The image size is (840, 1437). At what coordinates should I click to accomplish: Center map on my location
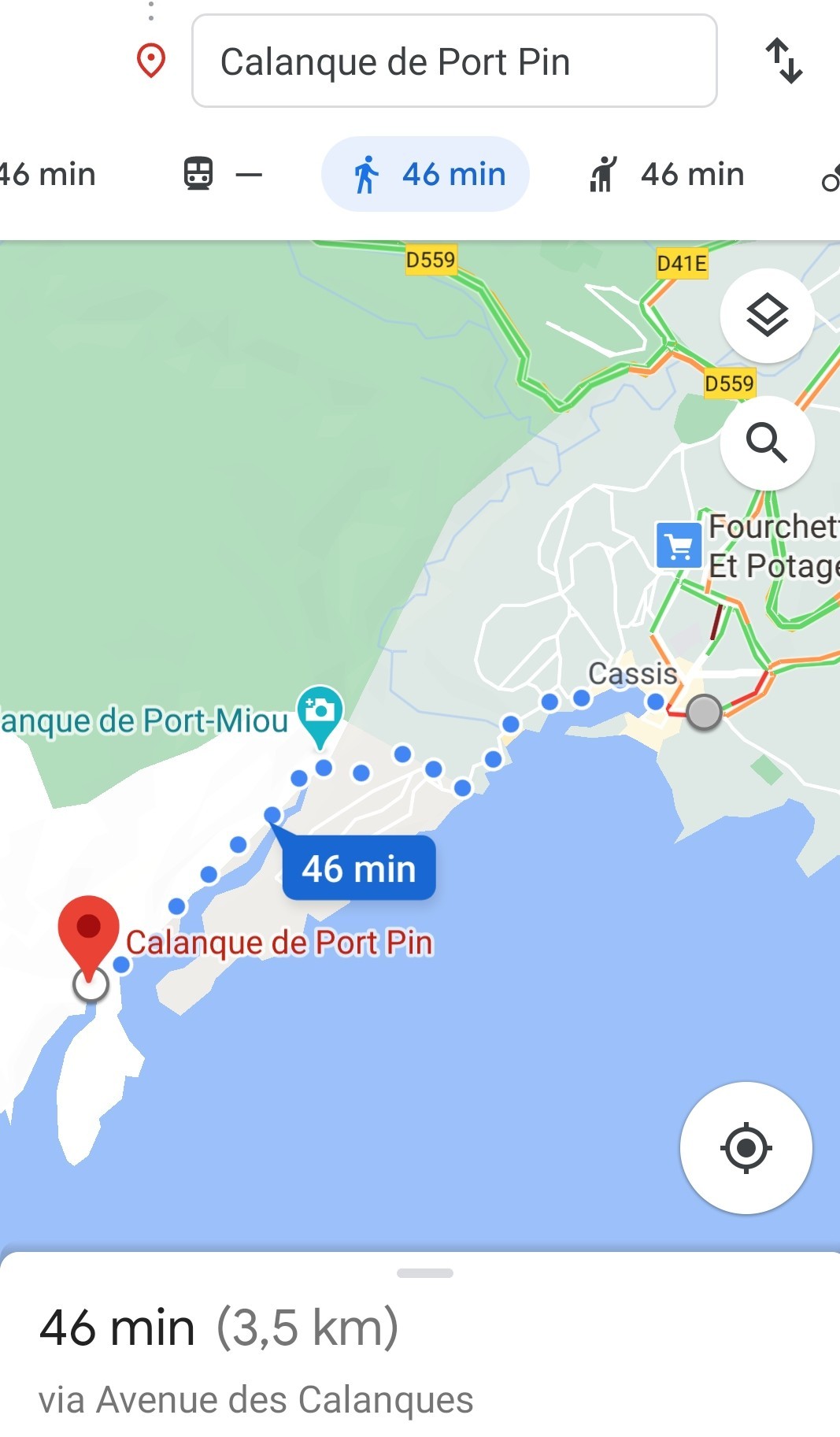pyautogui.click(x=746, y=1148)
